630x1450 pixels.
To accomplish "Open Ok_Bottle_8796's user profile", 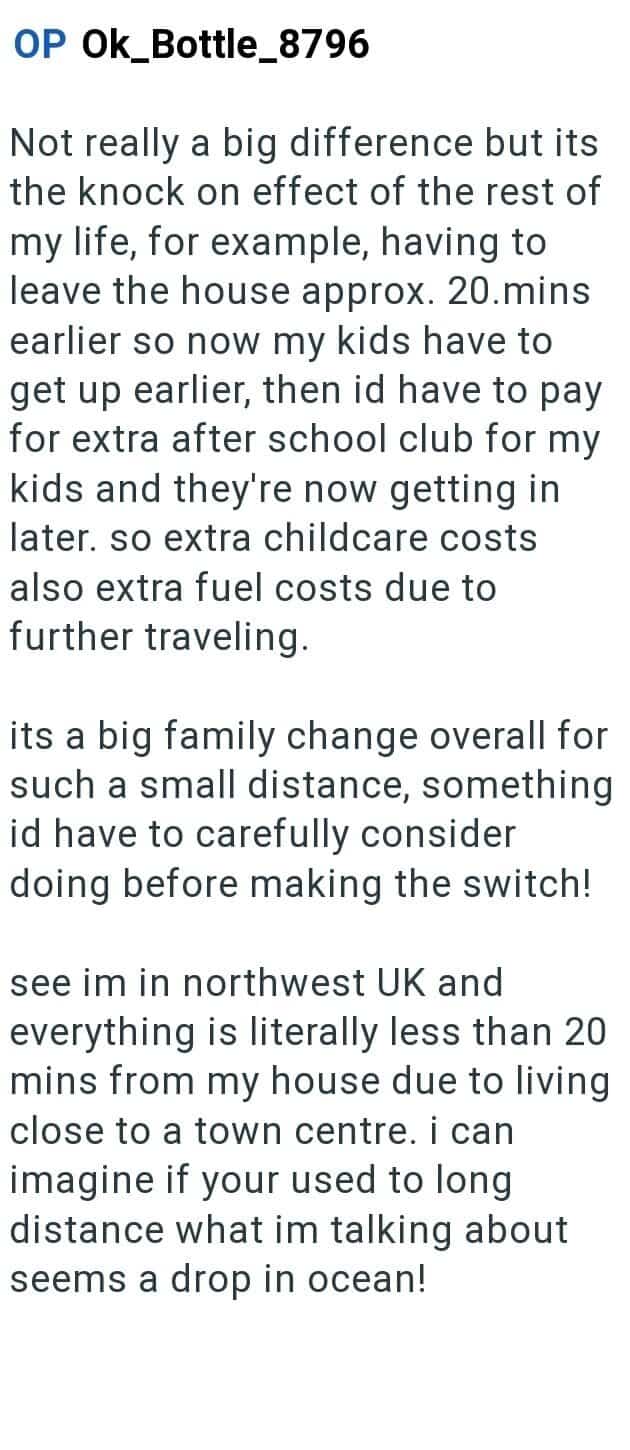I will (x=225, y=44).
